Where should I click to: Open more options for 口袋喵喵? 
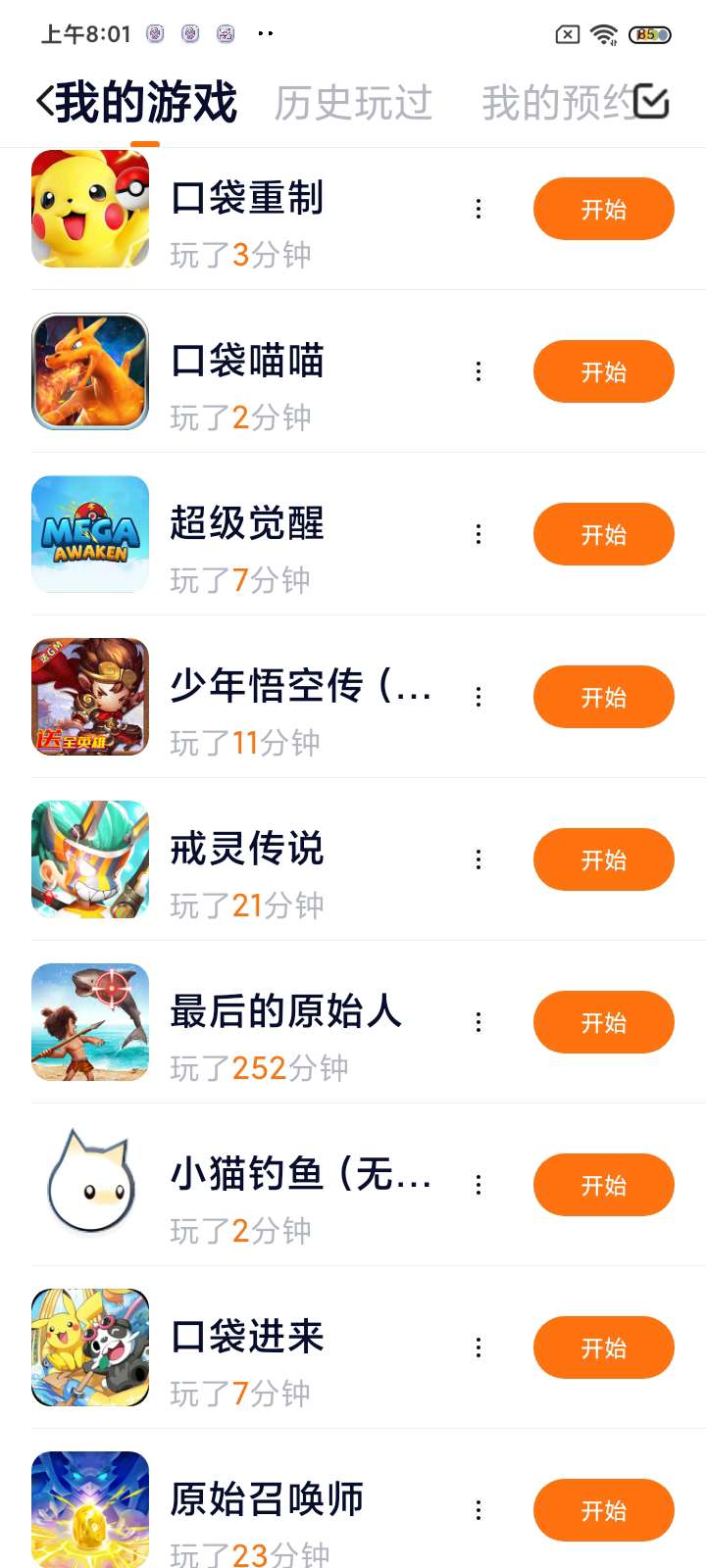coord(479,371)
